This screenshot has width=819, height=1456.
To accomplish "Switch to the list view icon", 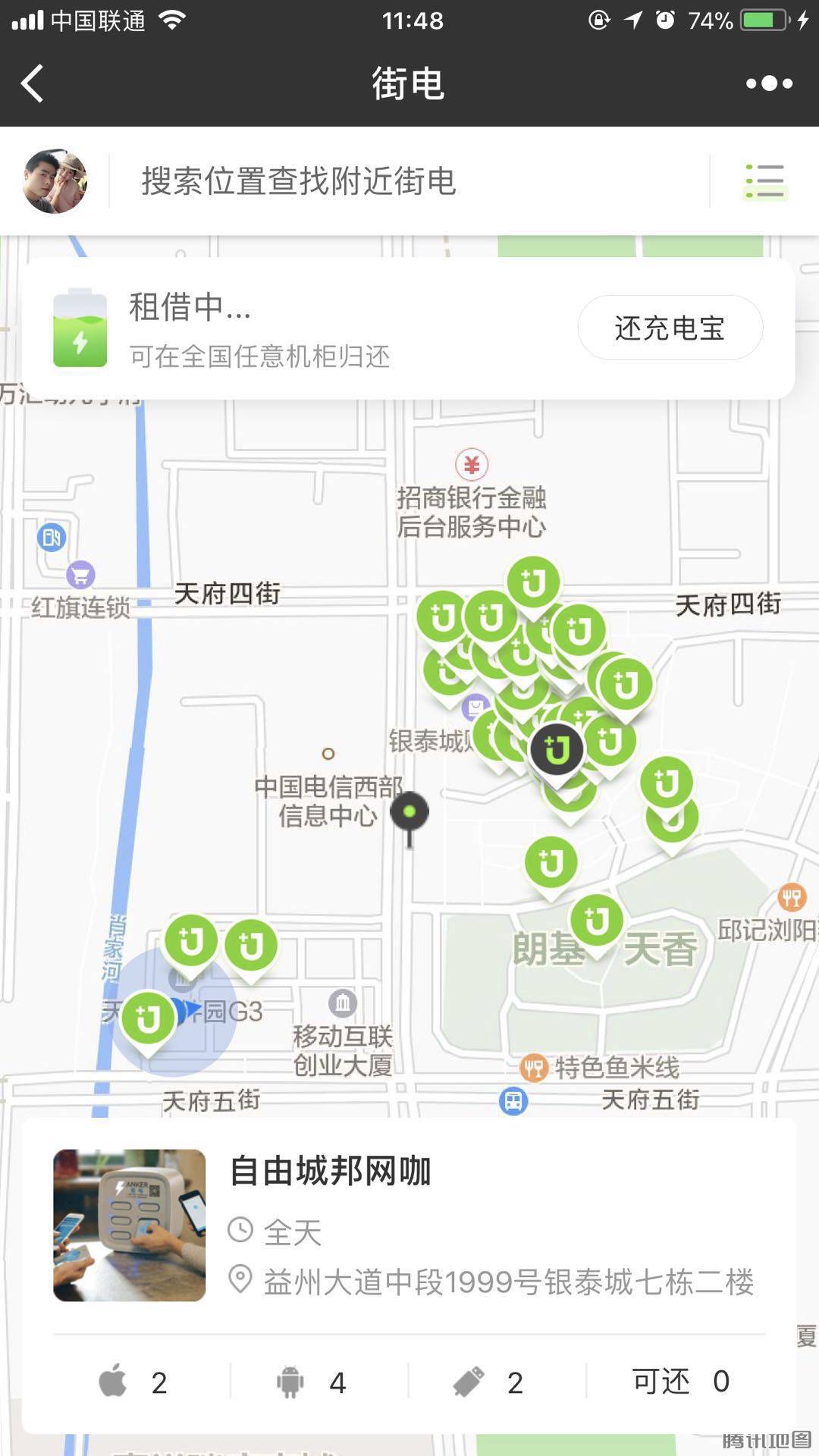I will pos(764,181).
